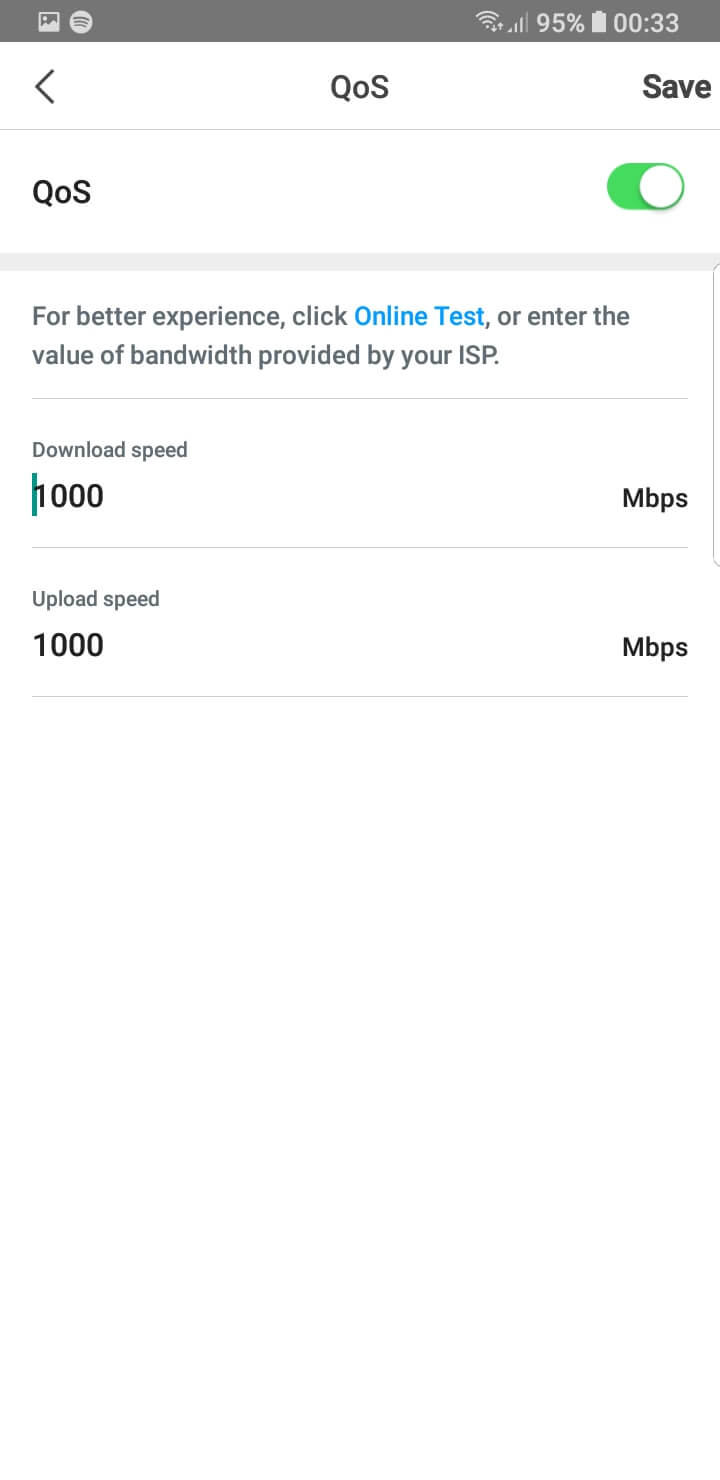Turn off the QoS switch
Viewport: 720px width, 1480px height.
click(645, 188)
